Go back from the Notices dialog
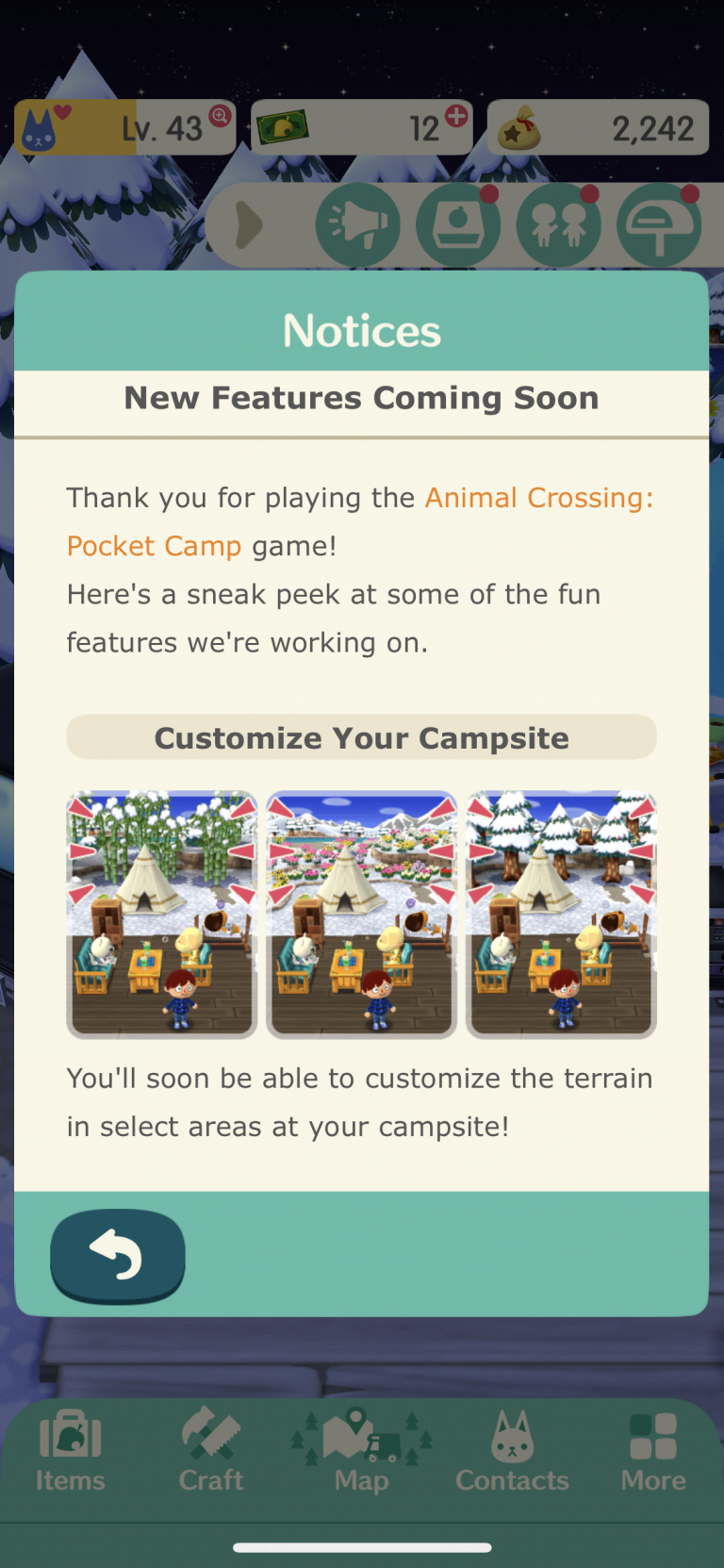Image resolution: width=724 pixels, height=1568 pixels. [x=118, y=1256]
